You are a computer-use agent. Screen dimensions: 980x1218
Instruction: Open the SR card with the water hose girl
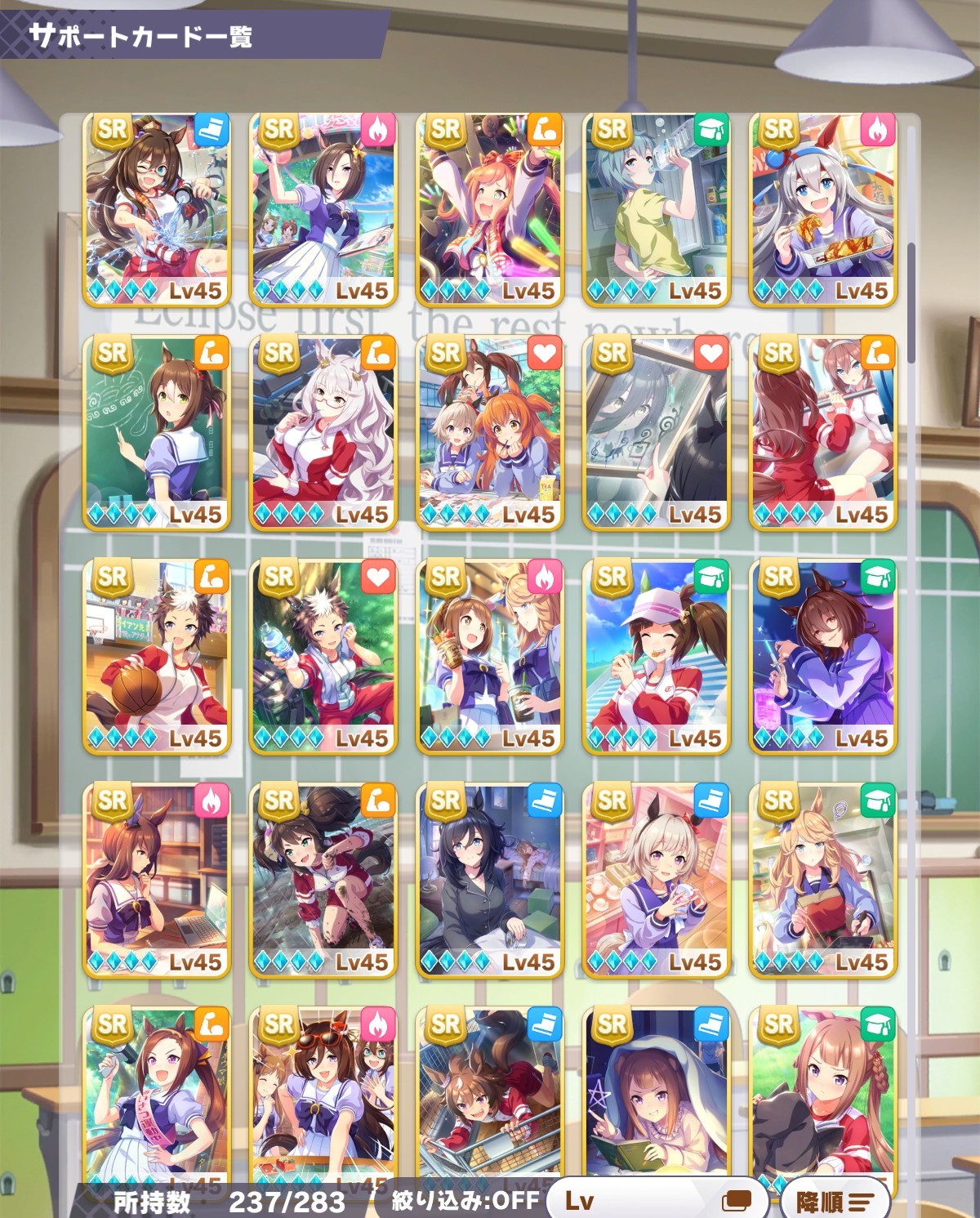tap(157, 208)
